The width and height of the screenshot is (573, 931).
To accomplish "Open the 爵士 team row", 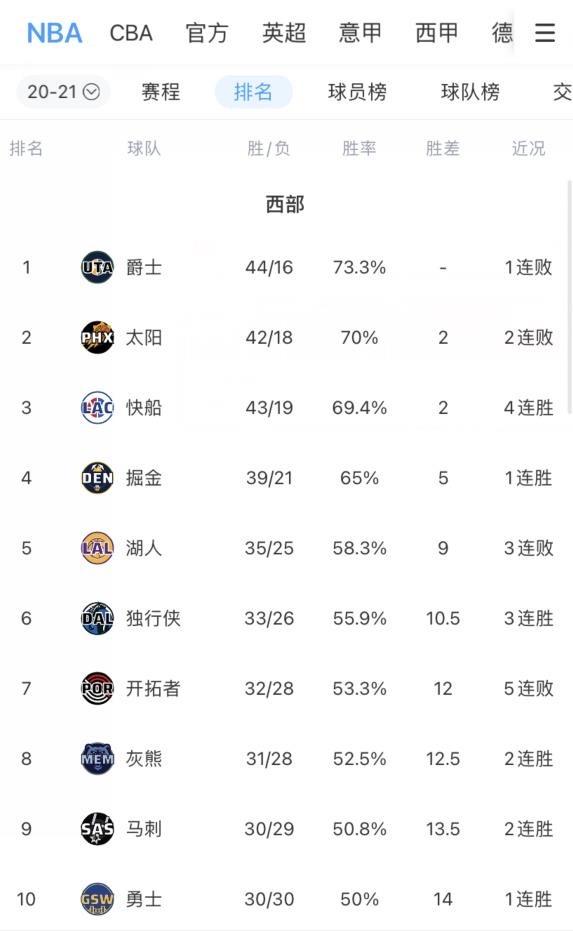I will point(286,267).
